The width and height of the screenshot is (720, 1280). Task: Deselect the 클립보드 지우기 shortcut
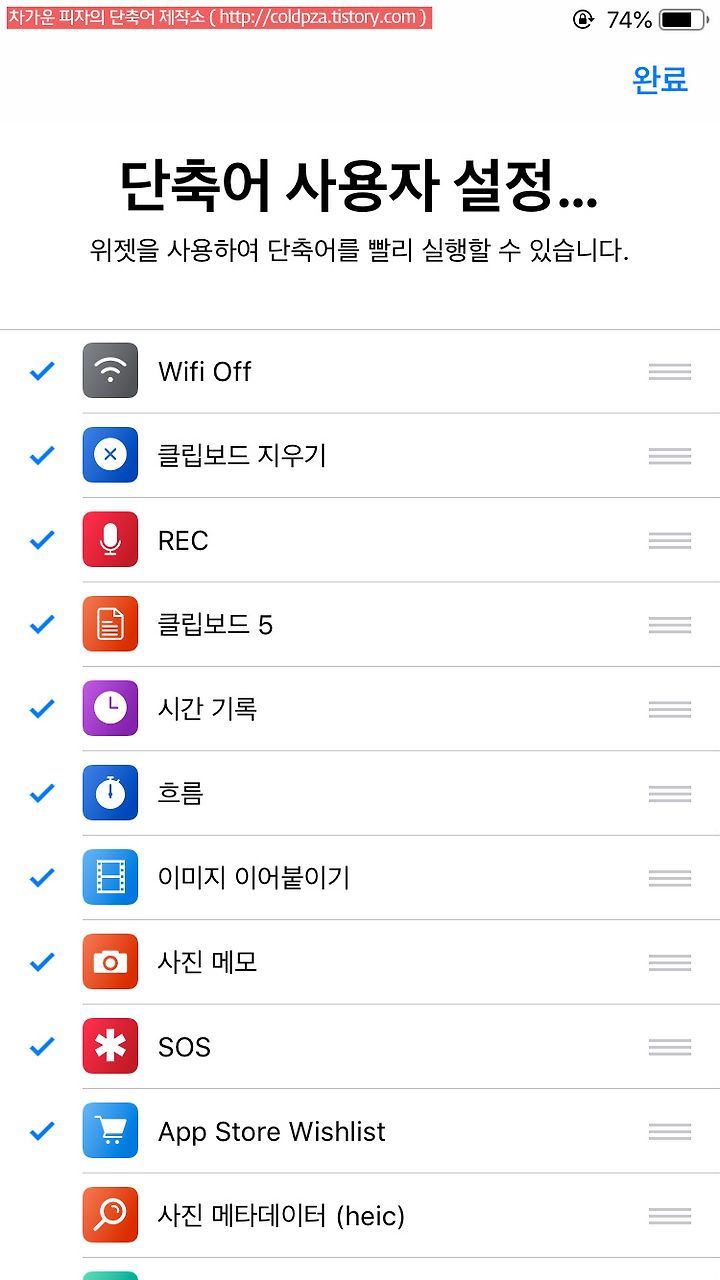pyautogui.click(x=42, y=455)
